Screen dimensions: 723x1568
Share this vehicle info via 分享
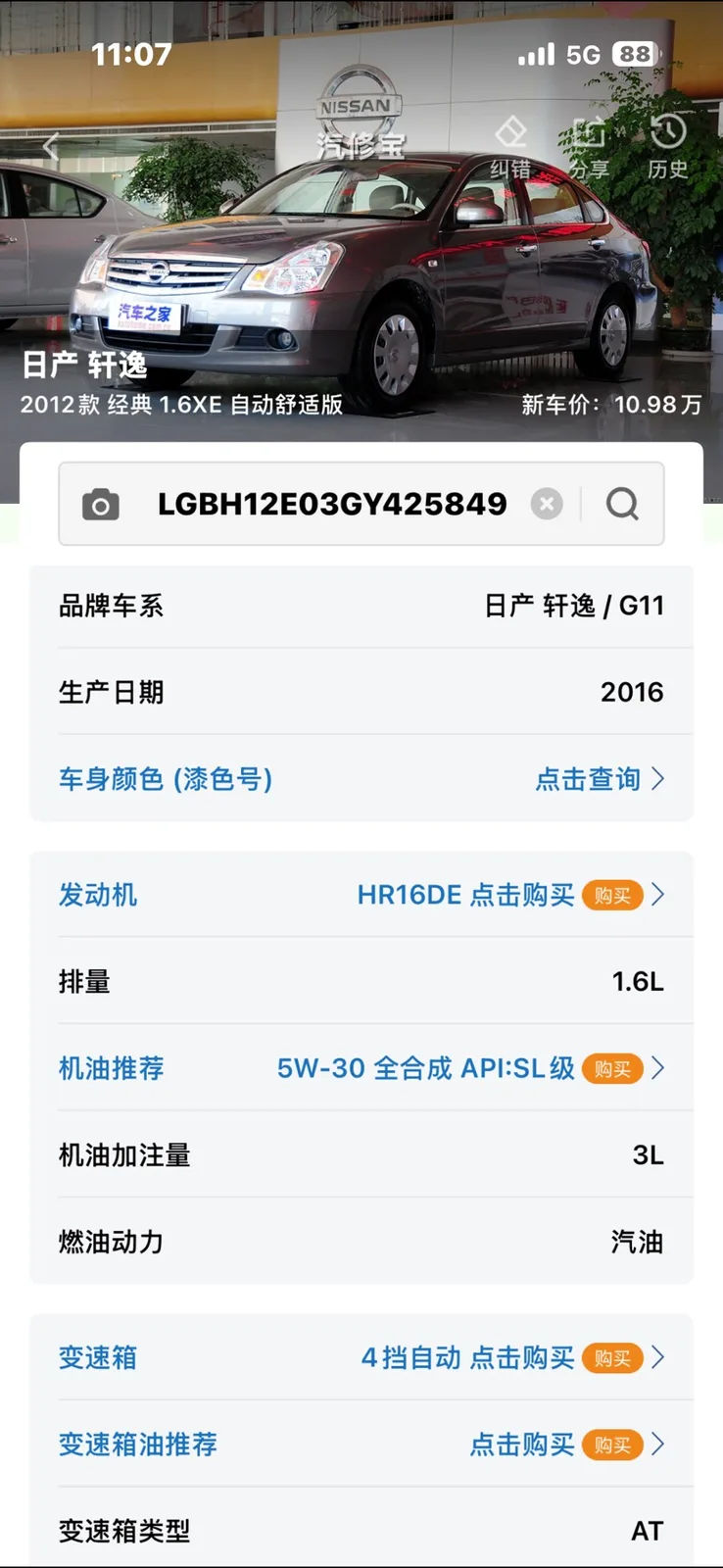tap(589, 148)
